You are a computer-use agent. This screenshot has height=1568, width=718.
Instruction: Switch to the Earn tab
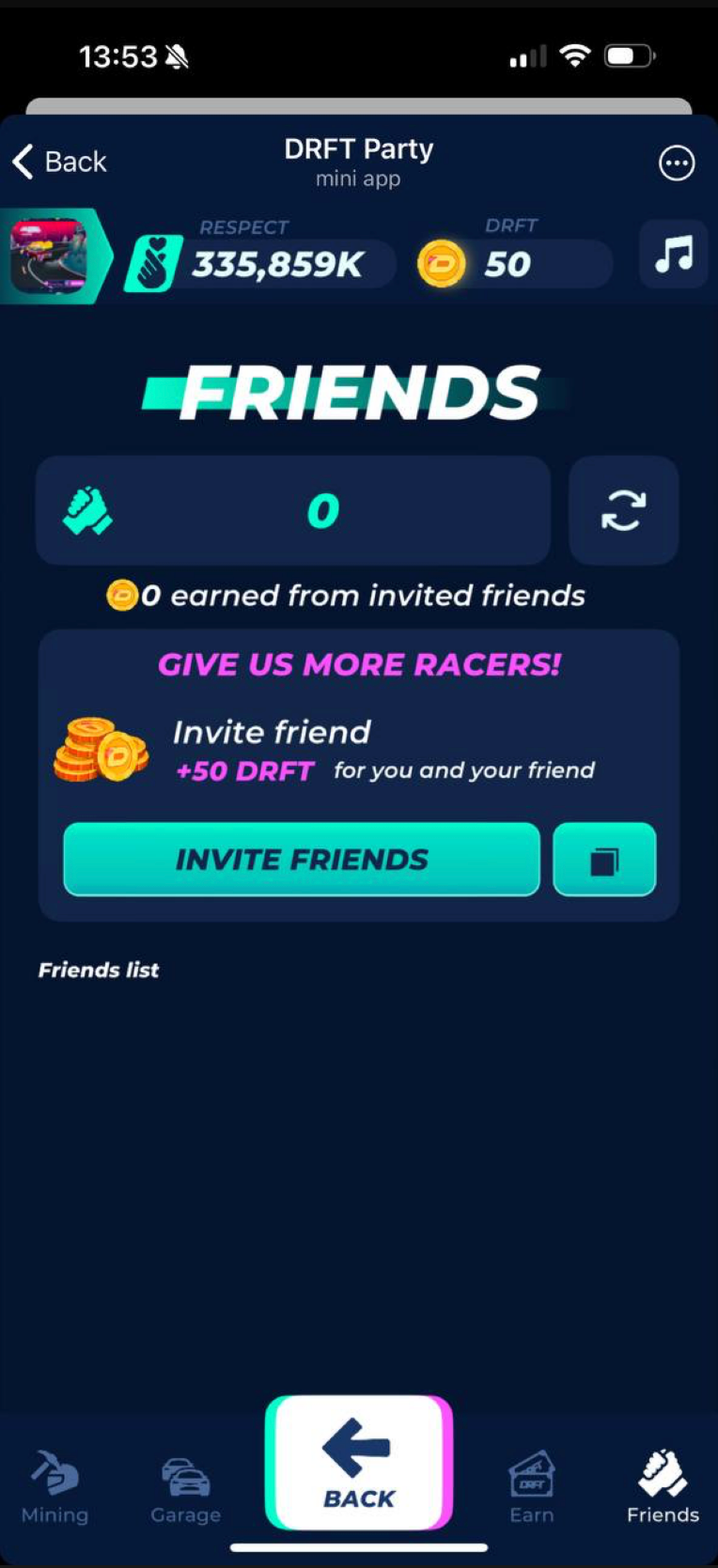click(532, 1486)
